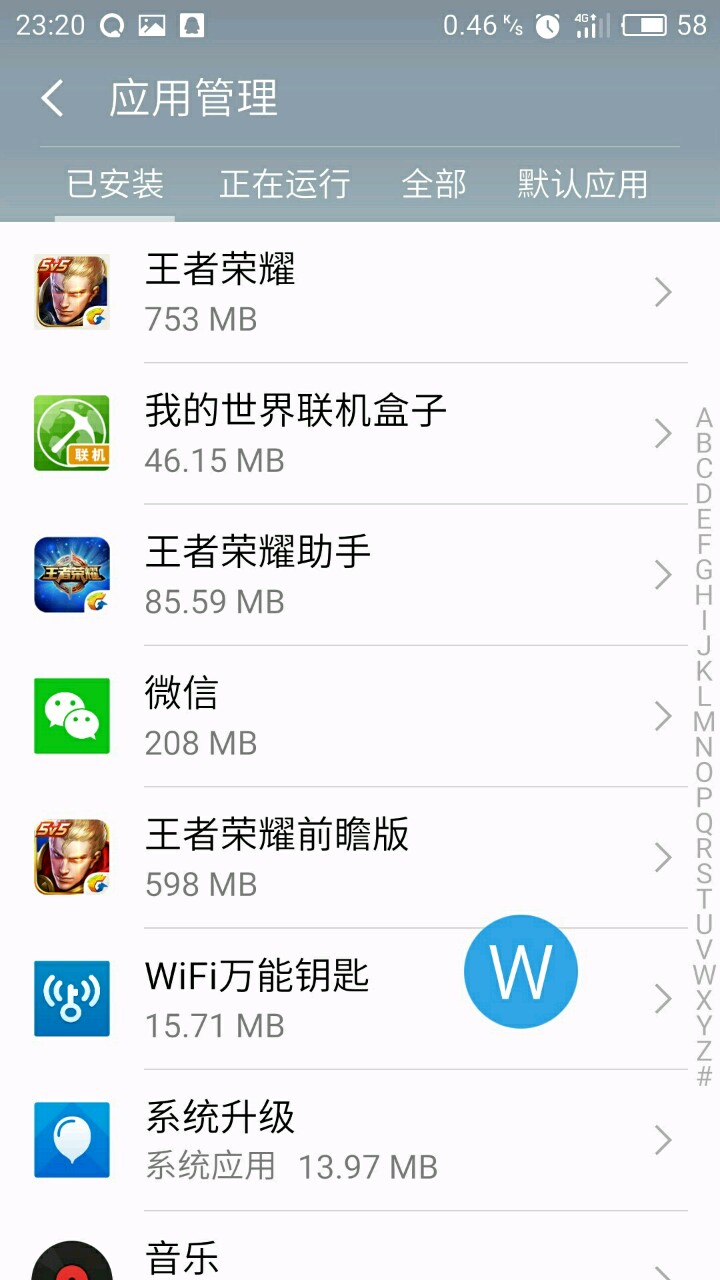The height and width of the screenshot is (1280, 720).
Task: Open 王者荣耀前瞻版 app details
Action: [360, 857]
